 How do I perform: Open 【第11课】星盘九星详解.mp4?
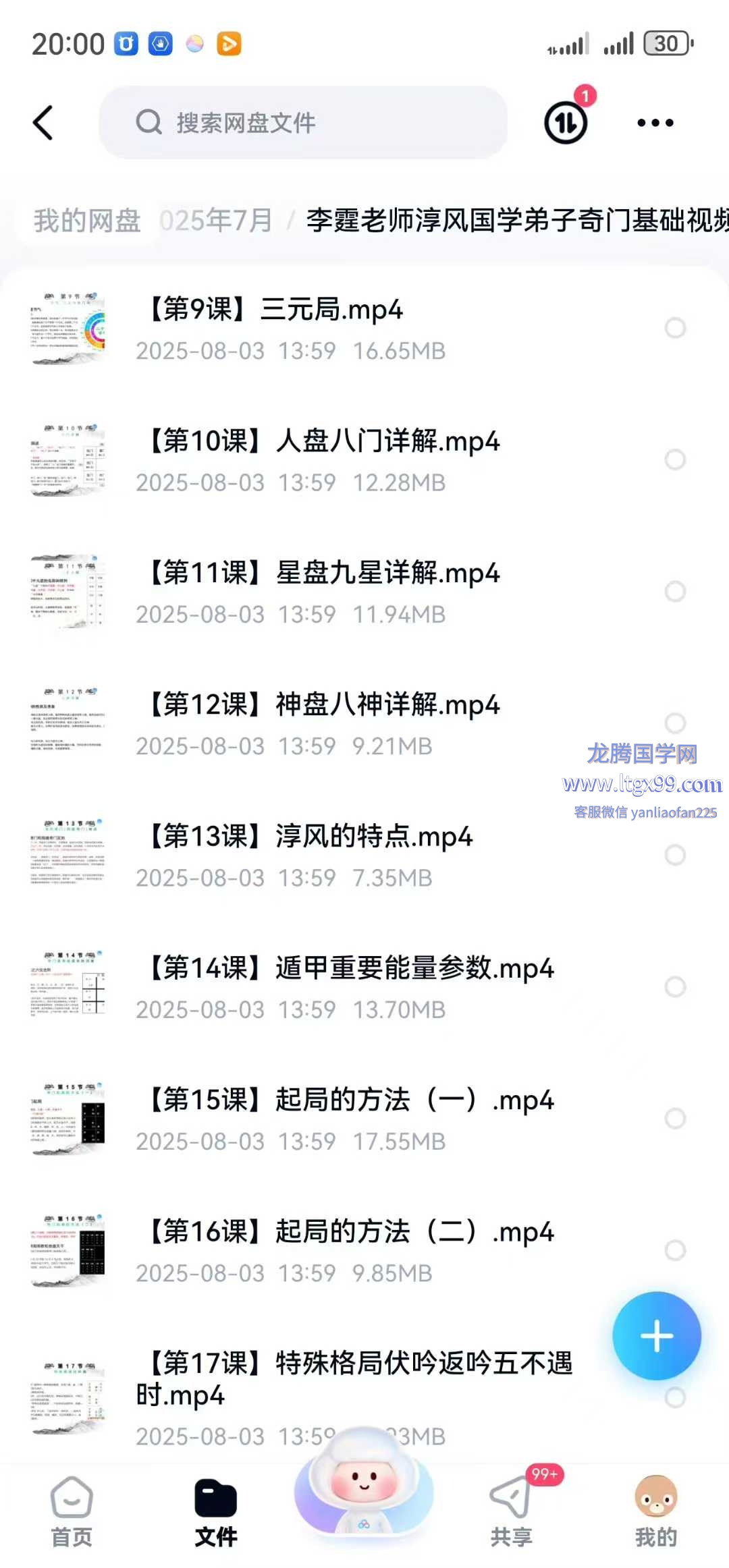[x=337, y=591]
